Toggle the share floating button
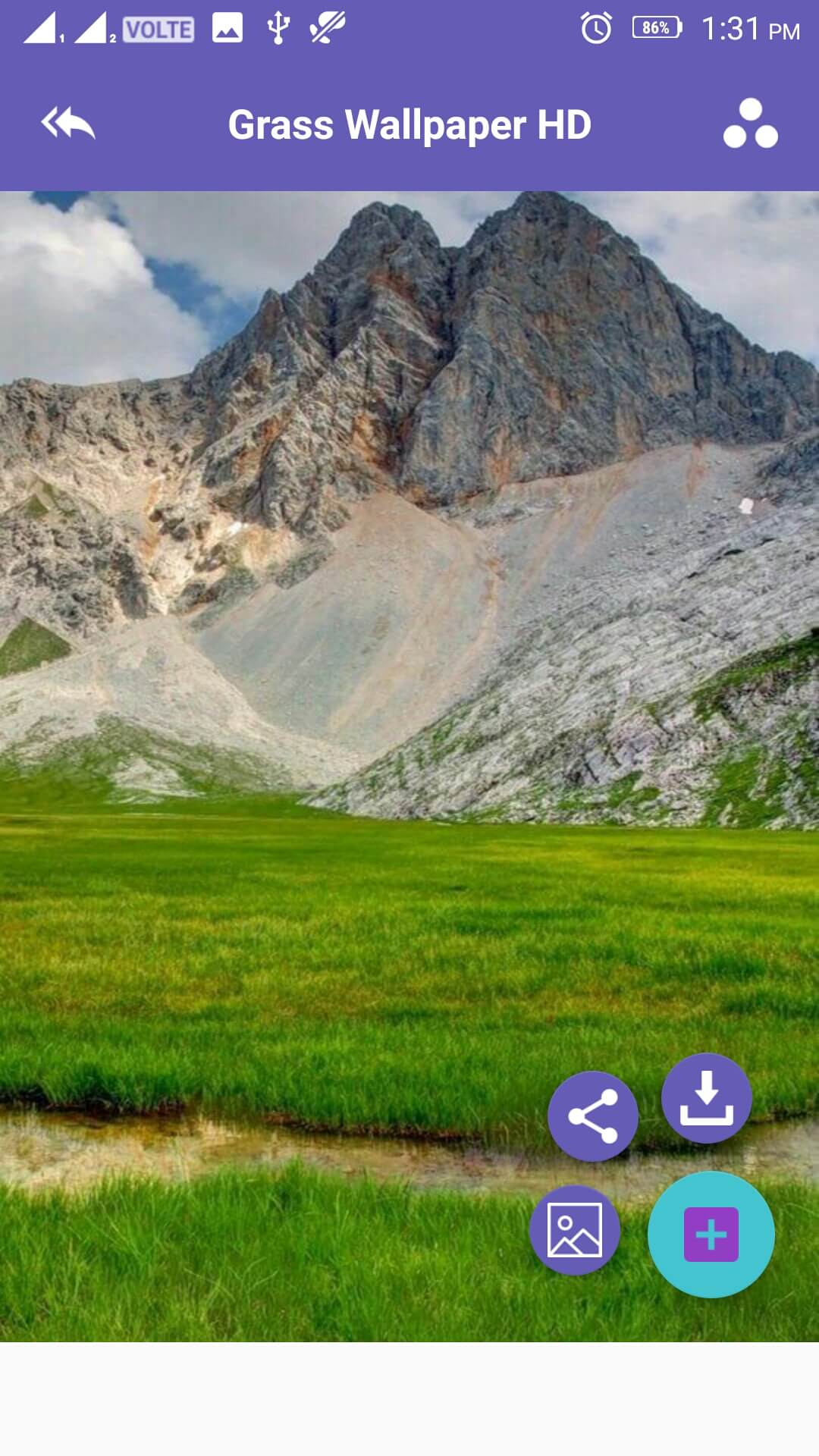The height and width of the screenshot is (1456, 819). coord(595,1113)
